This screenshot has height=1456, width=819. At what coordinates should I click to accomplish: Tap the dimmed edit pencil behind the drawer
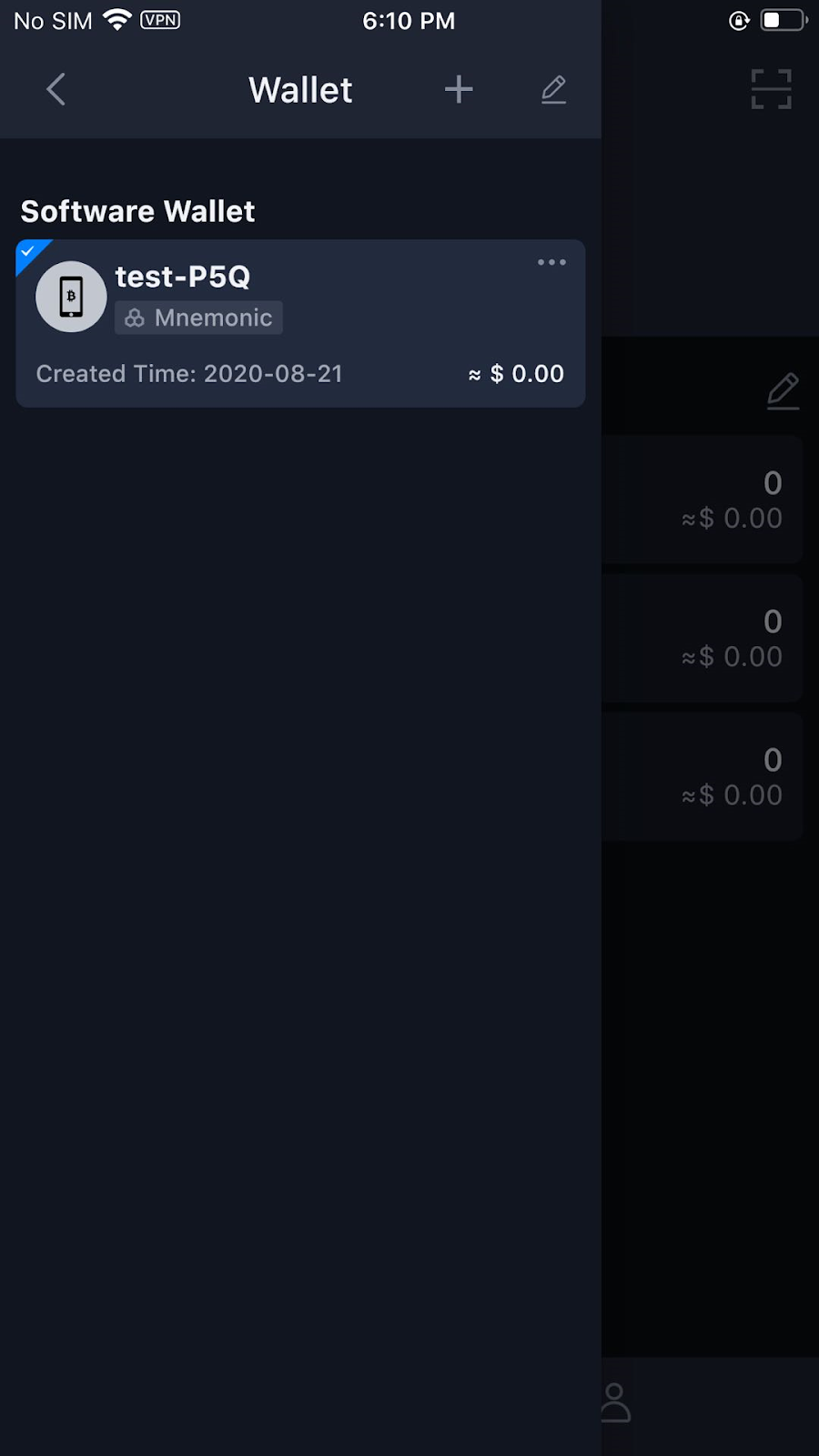(x=784, y=391)
